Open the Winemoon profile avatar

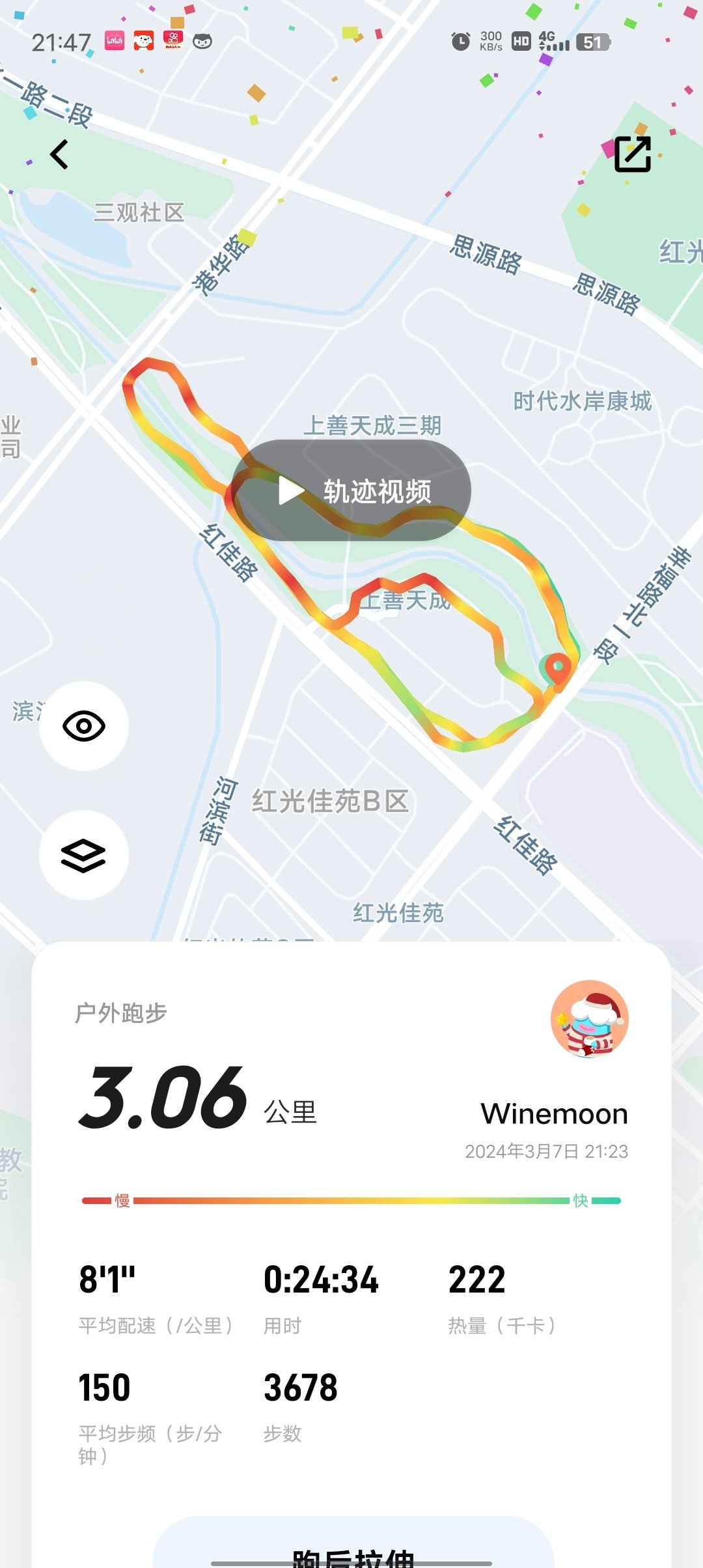tap(589, 1019)
